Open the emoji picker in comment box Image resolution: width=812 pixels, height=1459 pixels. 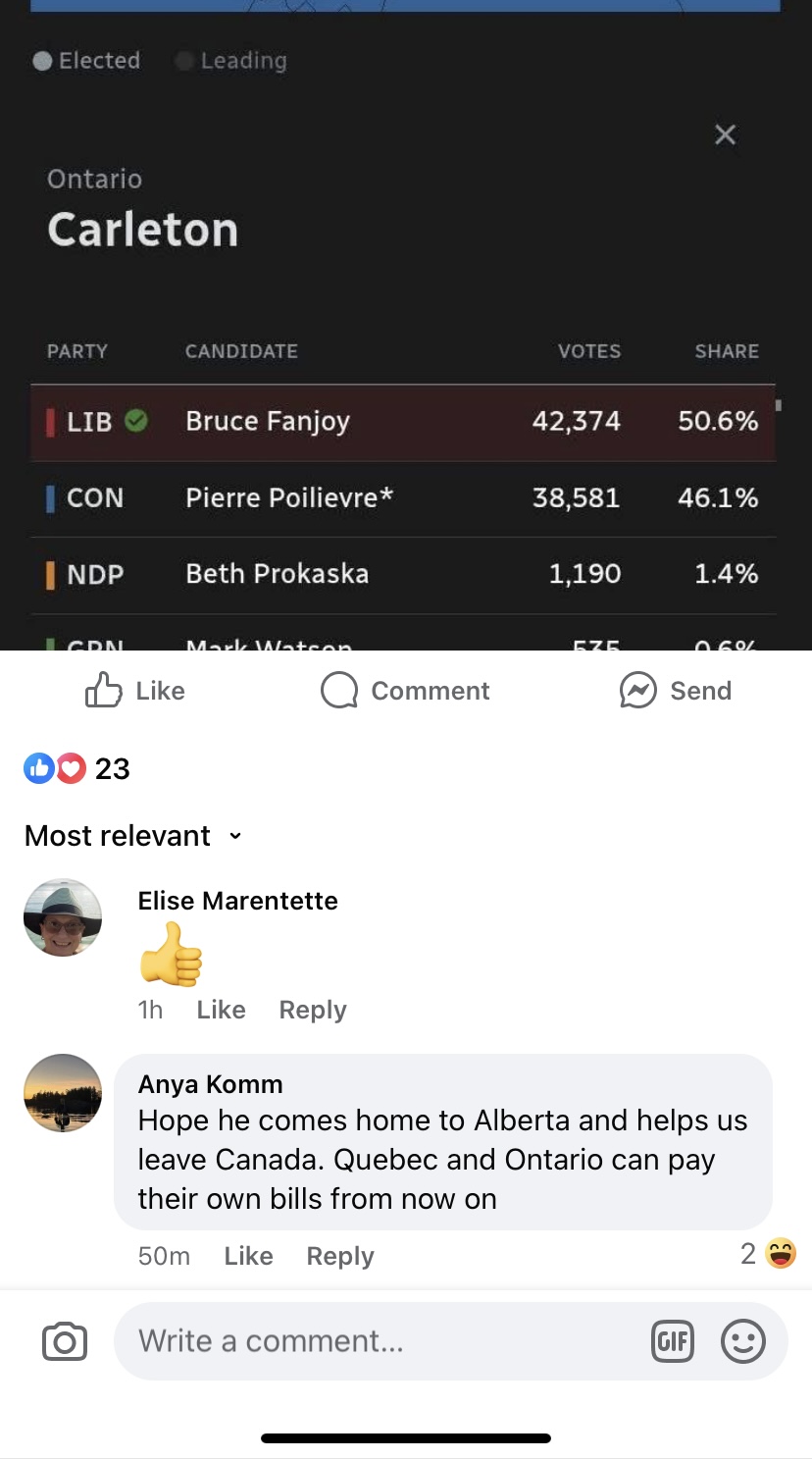(743, 1341)
